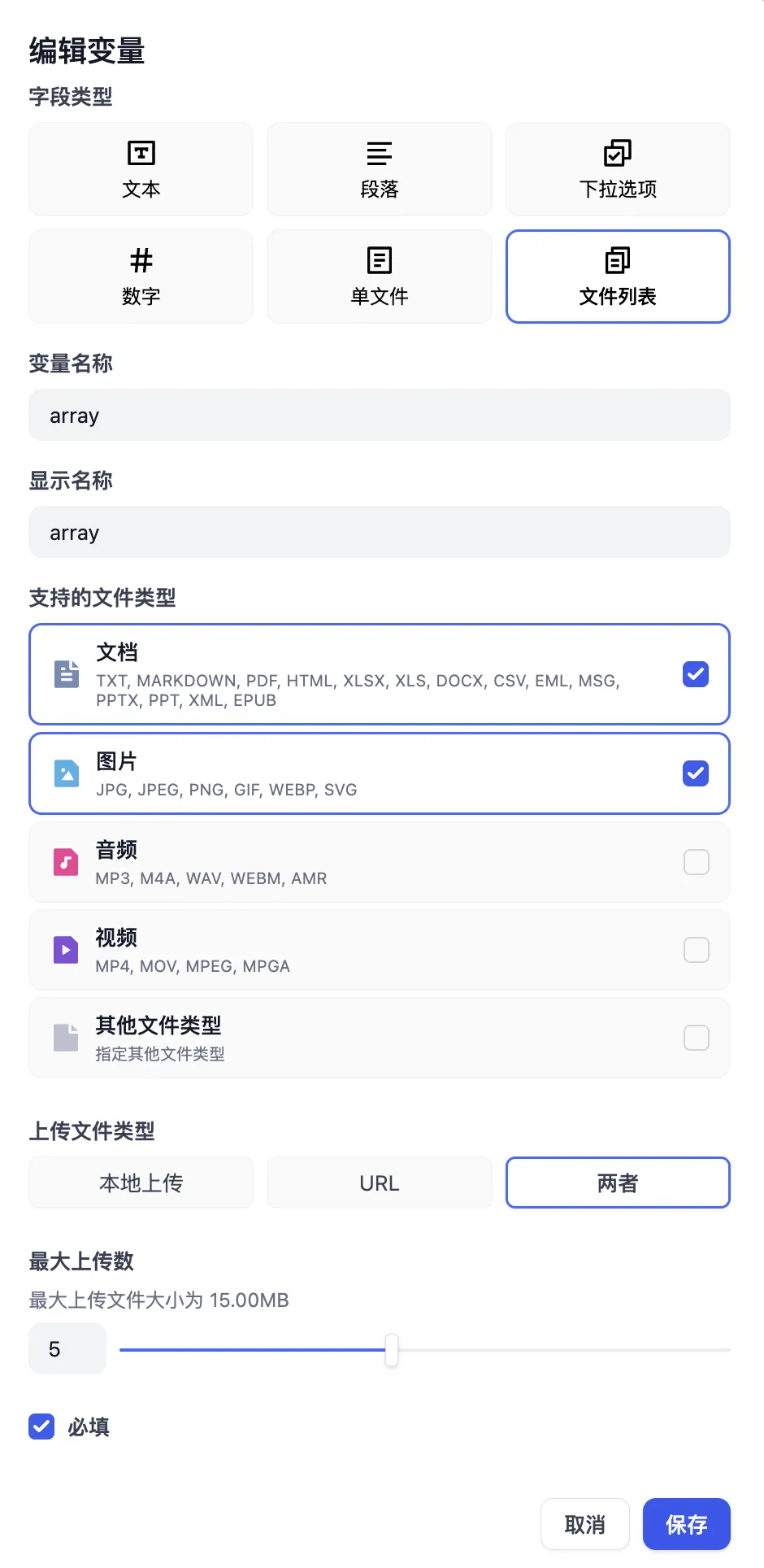Pick the 下拉选项 field type
Viewport: 764px width, 1568px height.
point(618,169)
